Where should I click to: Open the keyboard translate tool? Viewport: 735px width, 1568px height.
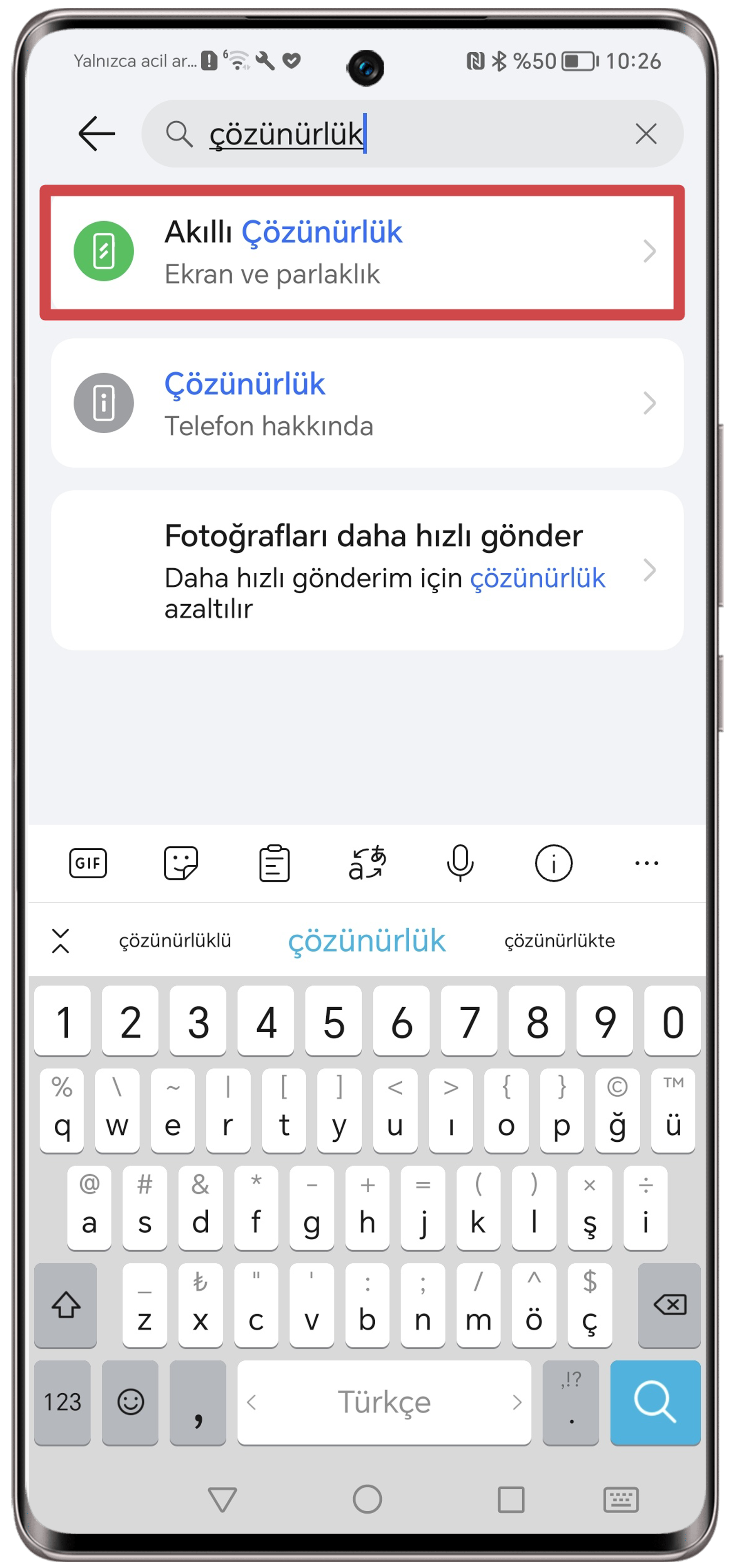pyautogui.click(x=367, y=862)
